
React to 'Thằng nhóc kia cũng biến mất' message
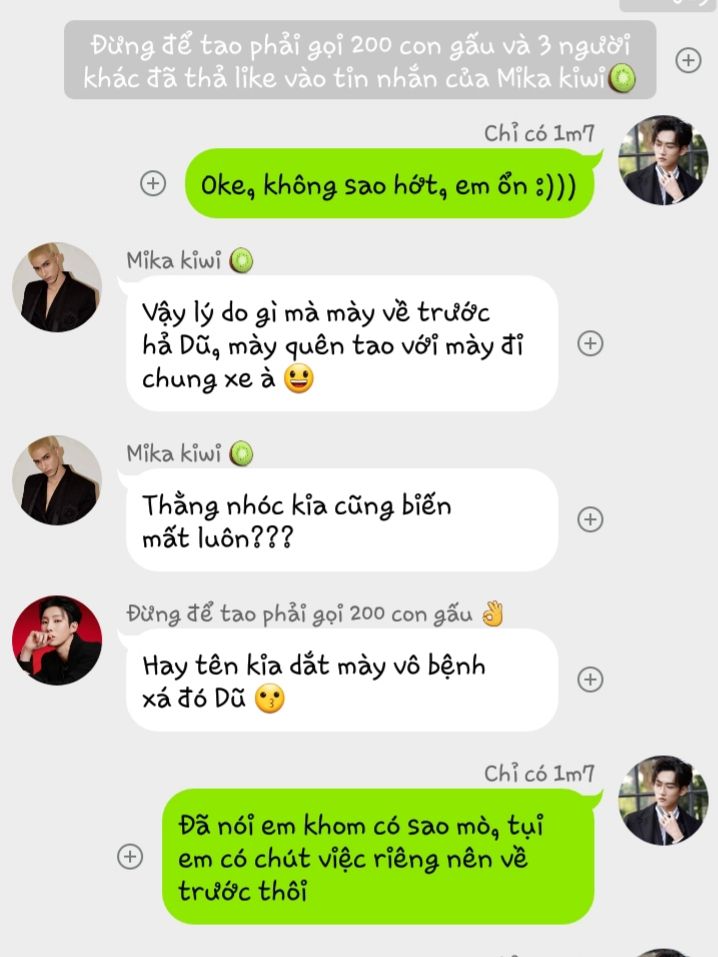click(x=590, y=519)
